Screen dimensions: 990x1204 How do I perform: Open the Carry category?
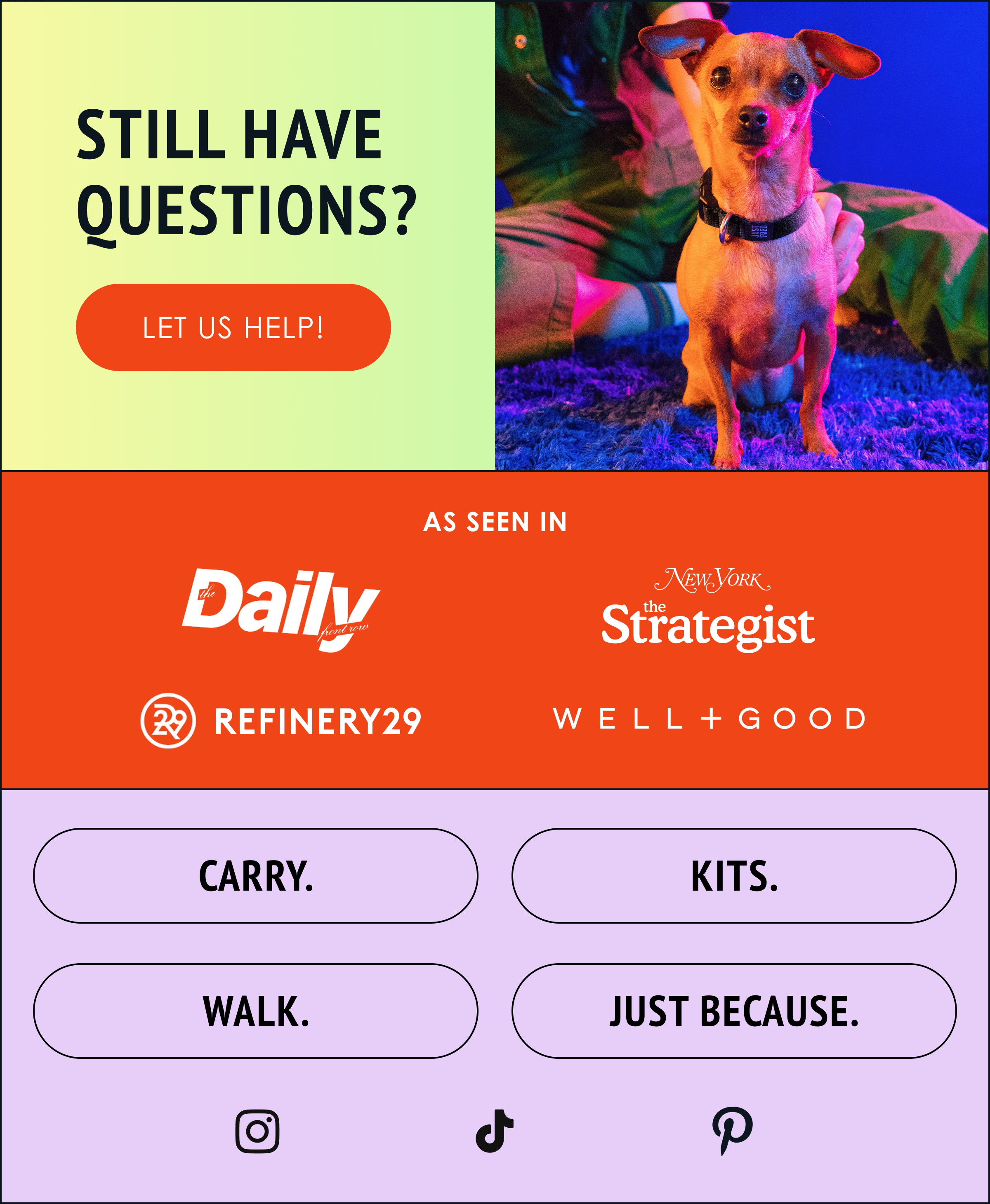pos(255,876)
